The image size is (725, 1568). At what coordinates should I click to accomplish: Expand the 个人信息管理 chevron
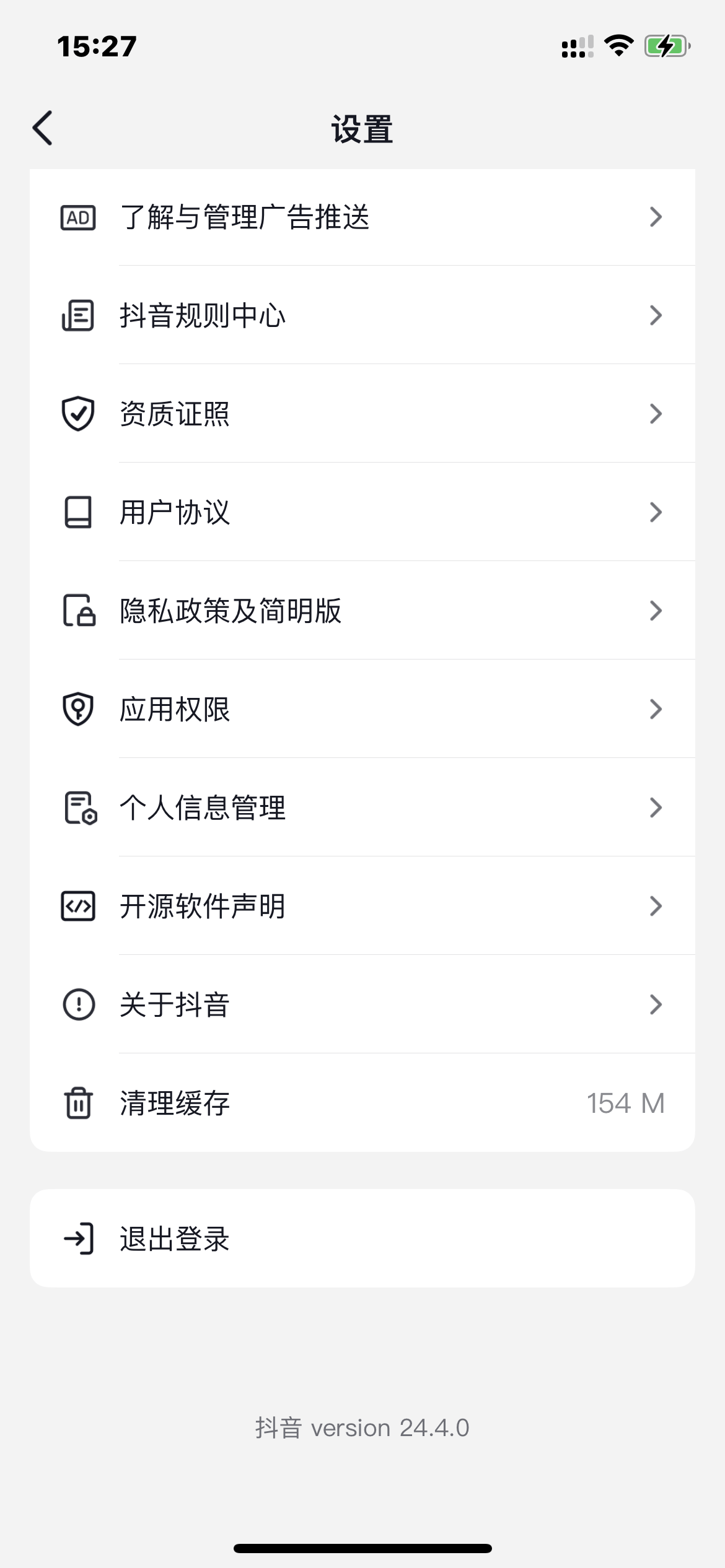pyautogui.click(x=656, y=808)
